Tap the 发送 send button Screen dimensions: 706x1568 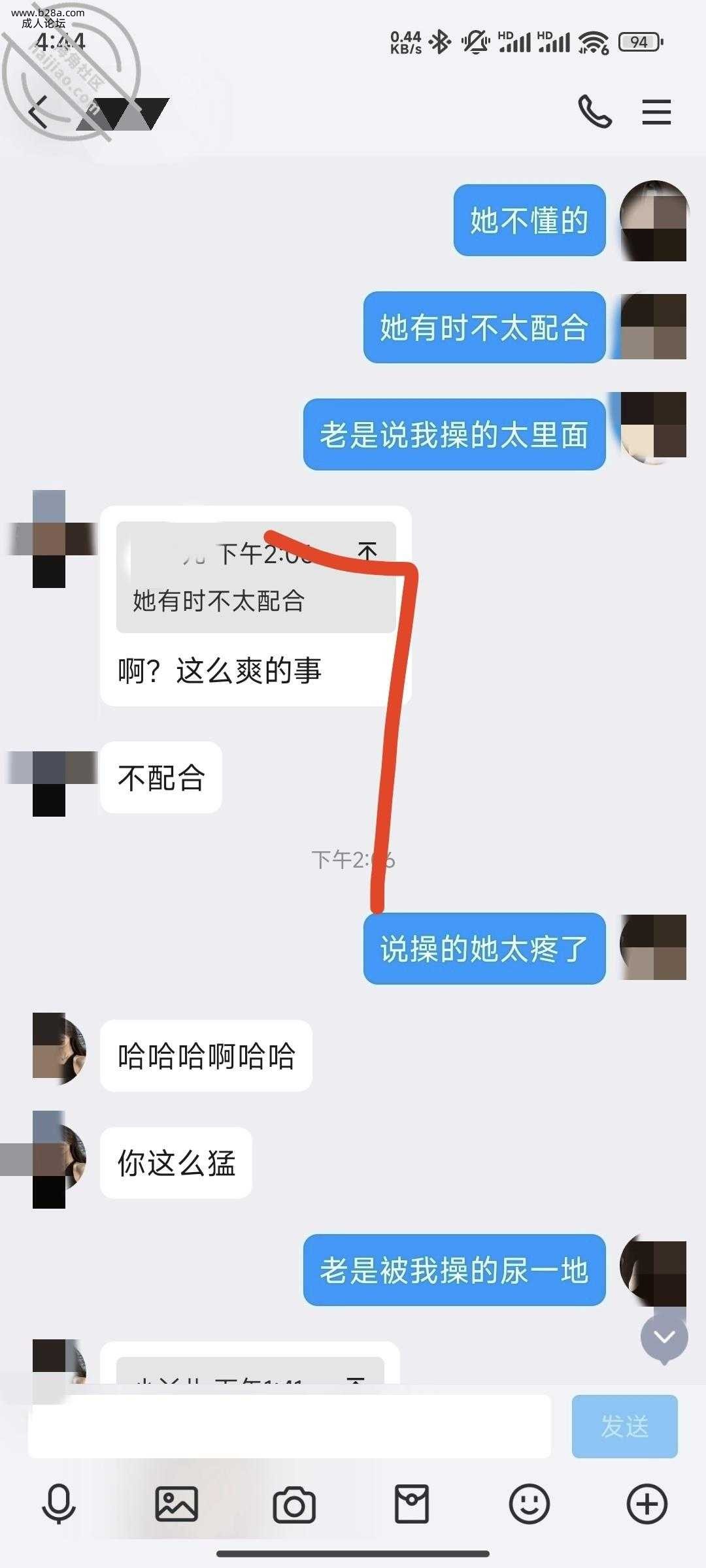[624, 1426]
